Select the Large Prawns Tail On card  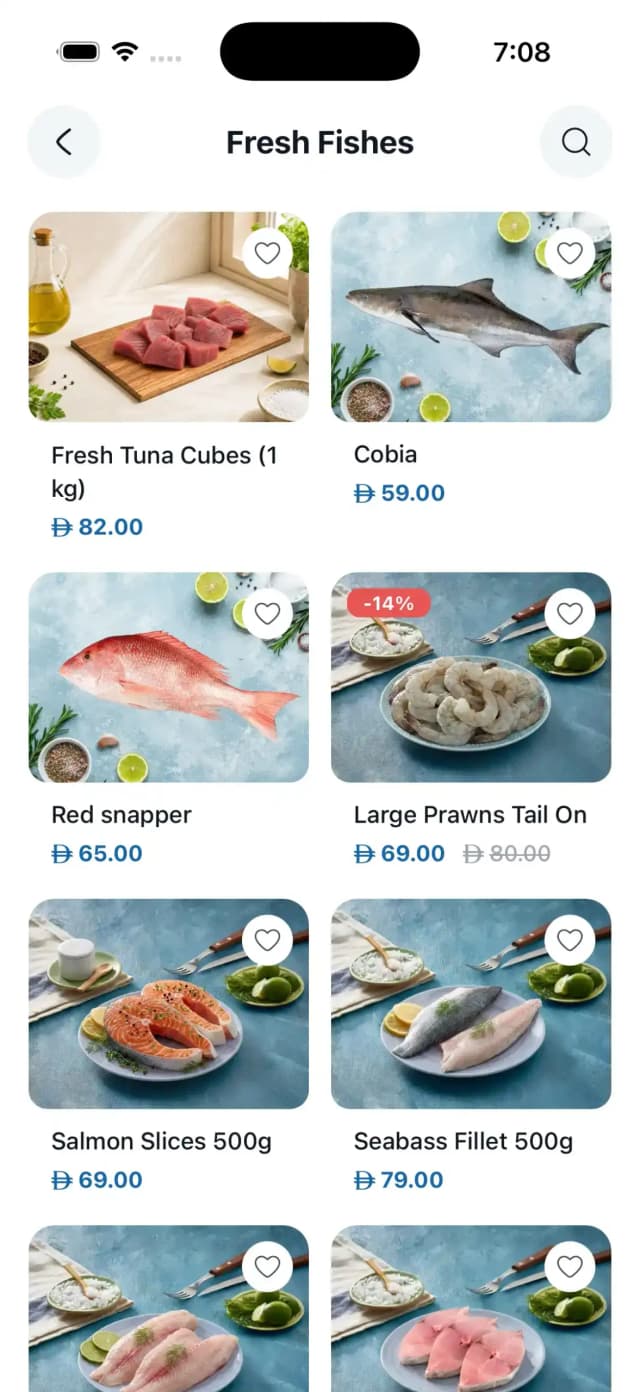point(471,721)
